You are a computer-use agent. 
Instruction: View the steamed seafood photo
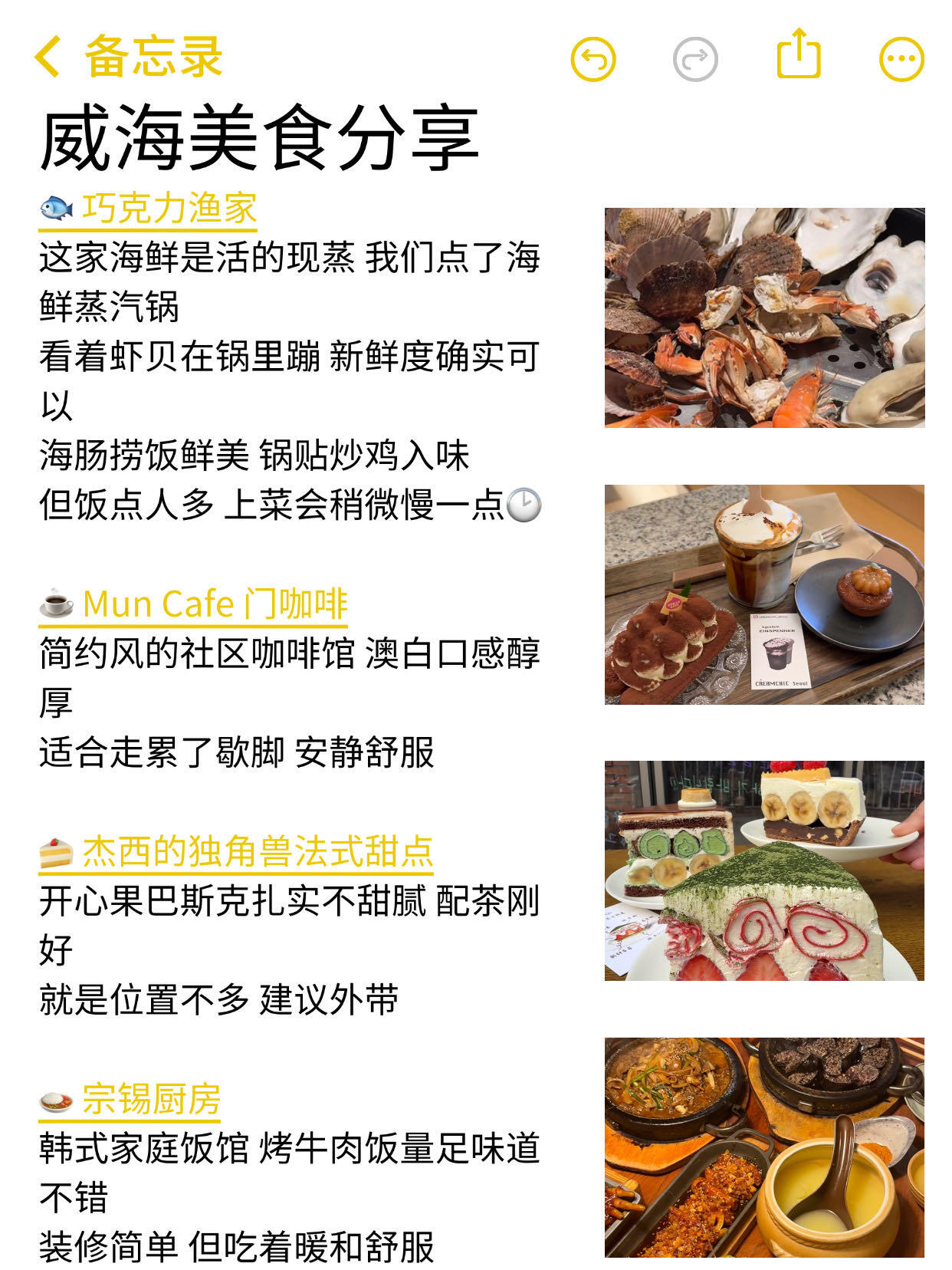(764, 317)
